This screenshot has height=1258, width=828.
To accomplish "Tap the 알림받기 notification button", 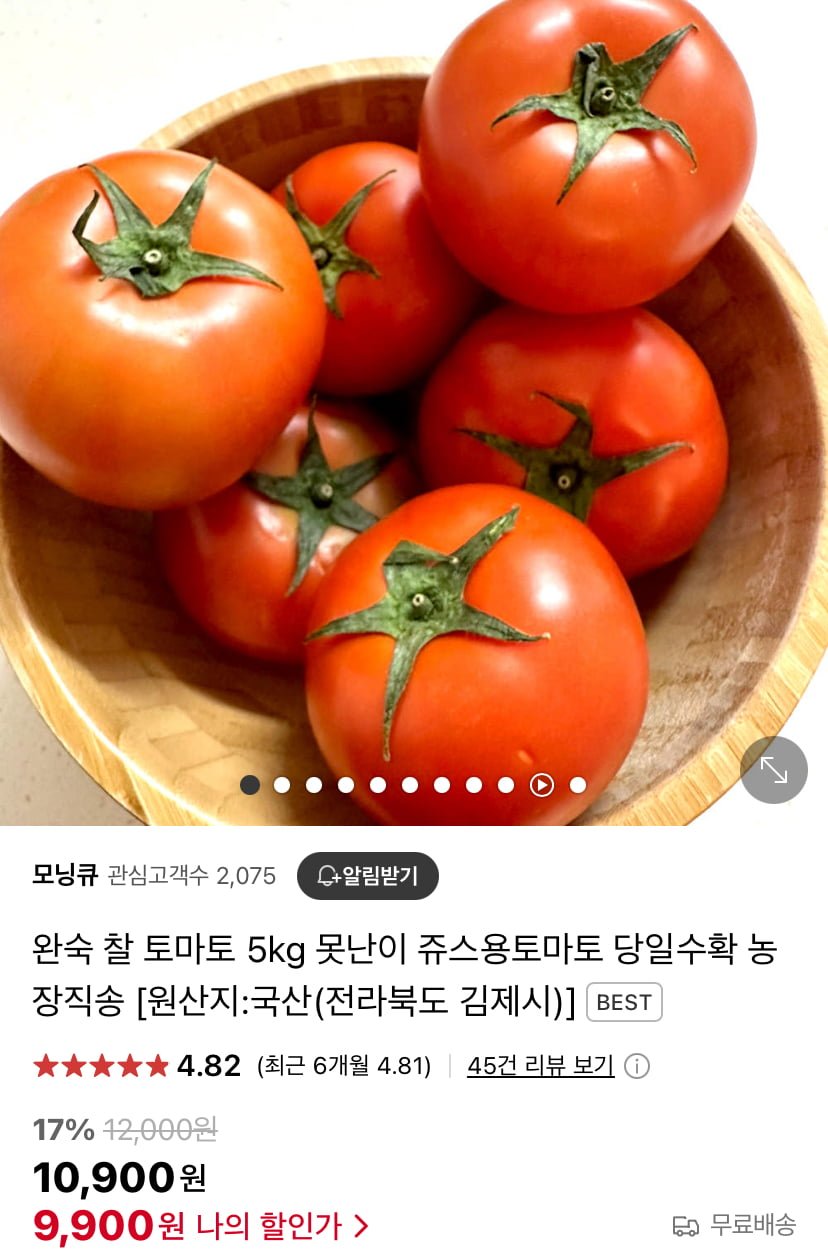I will coord(368,876).
